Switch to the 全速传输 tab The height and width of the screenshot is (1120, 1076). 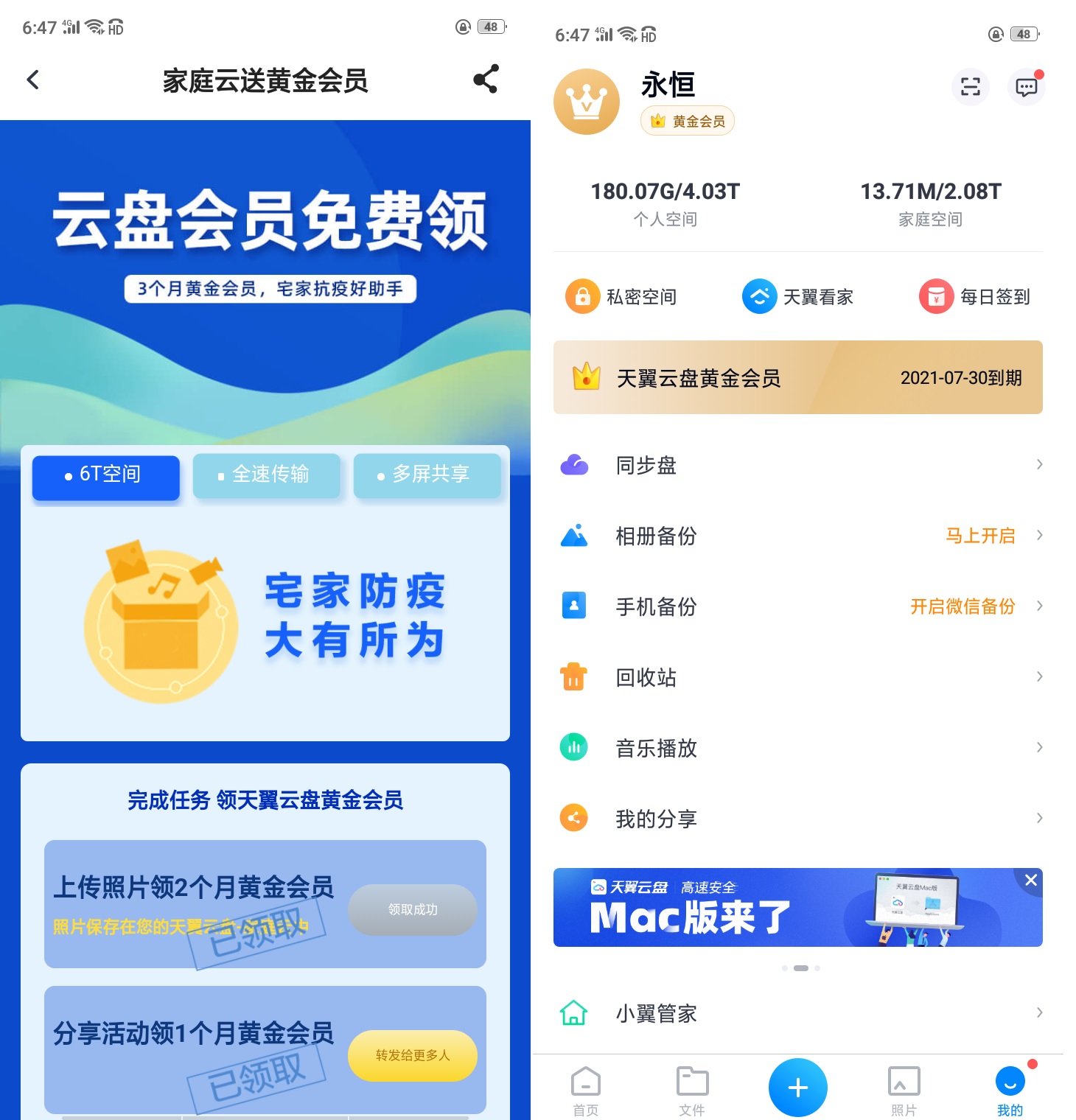click(266, 475)
